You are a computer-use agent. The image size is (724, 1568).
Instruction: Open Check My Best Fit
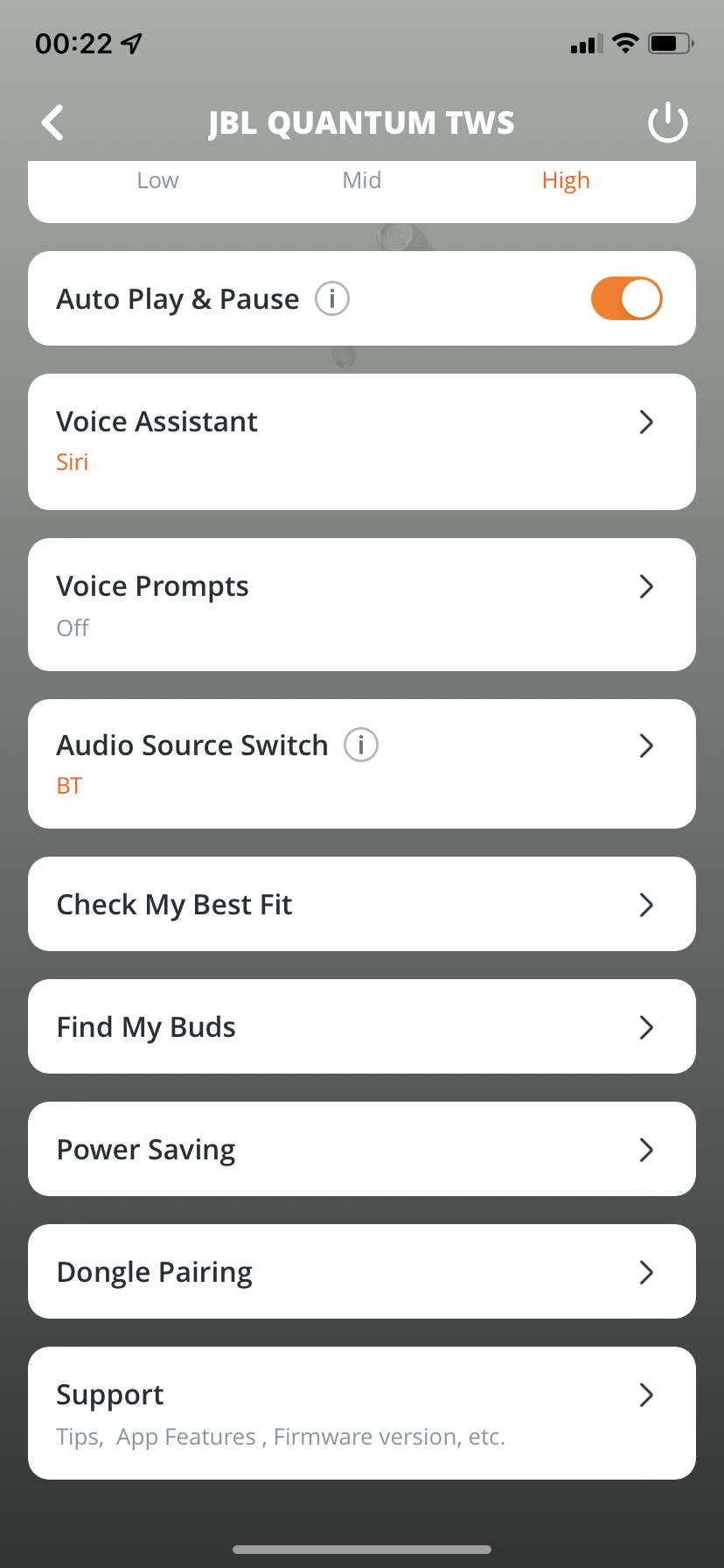(x=362, y=904)
